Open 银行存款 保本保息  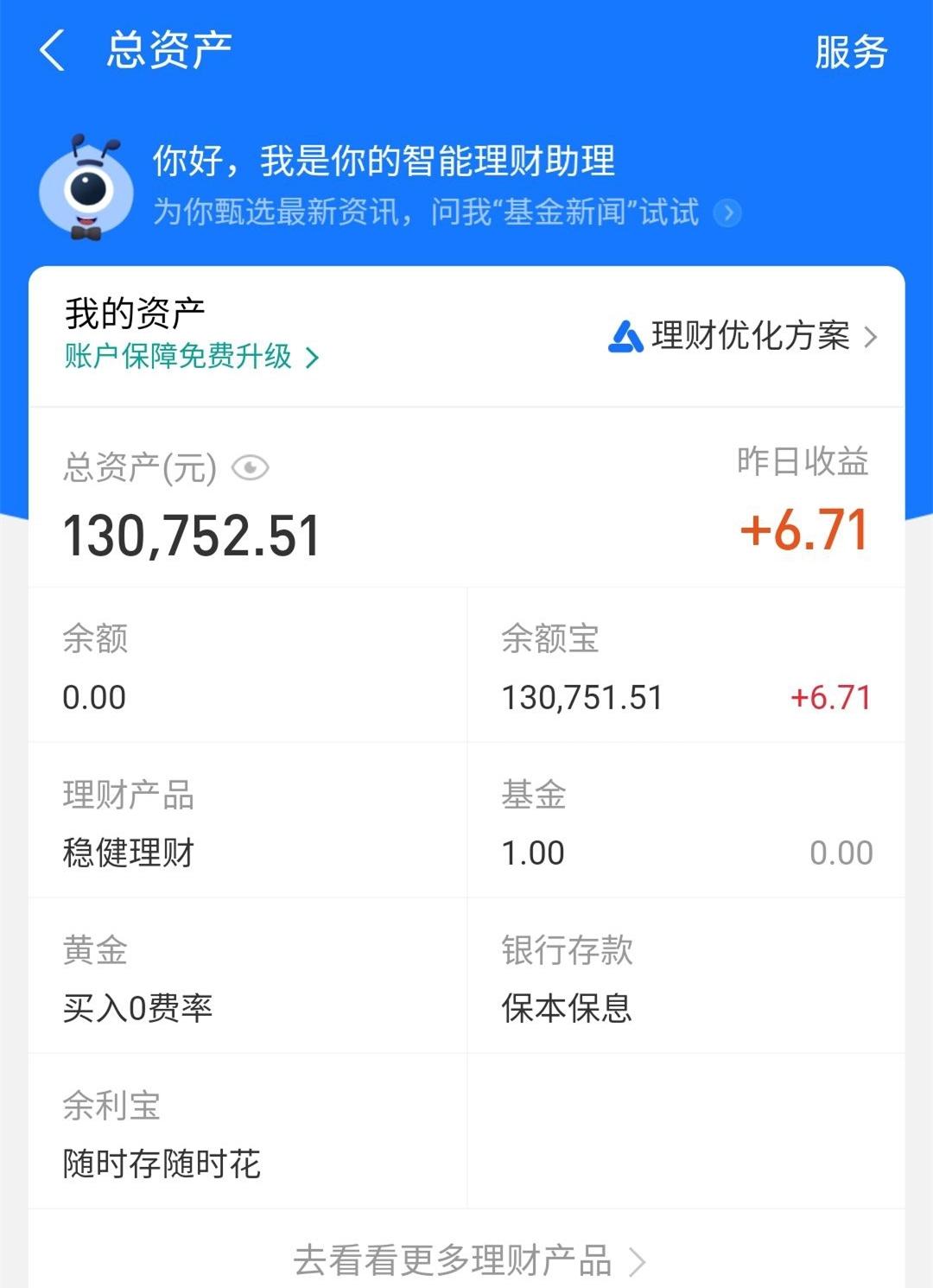tap(685, 976)
